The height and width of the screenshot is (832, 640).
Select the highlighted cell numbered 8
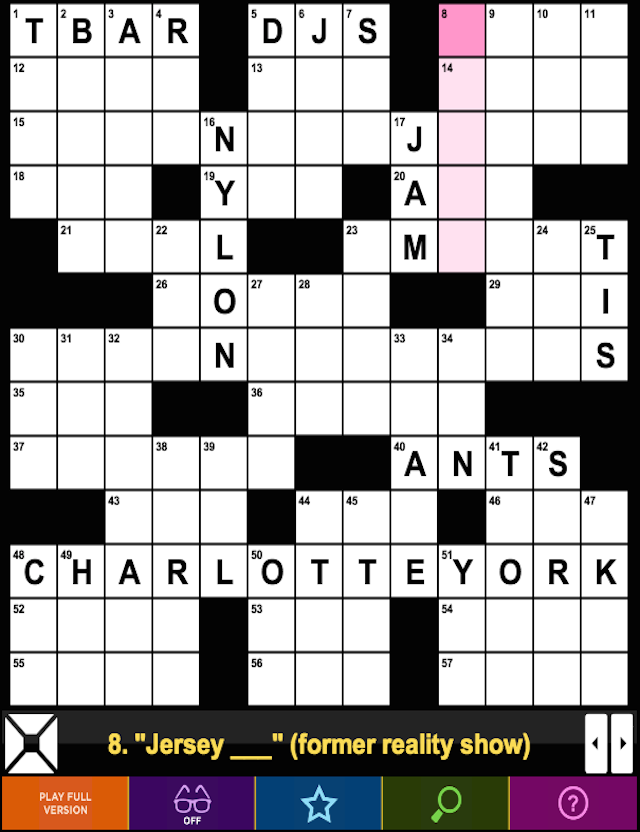click(x=462, y=32)
